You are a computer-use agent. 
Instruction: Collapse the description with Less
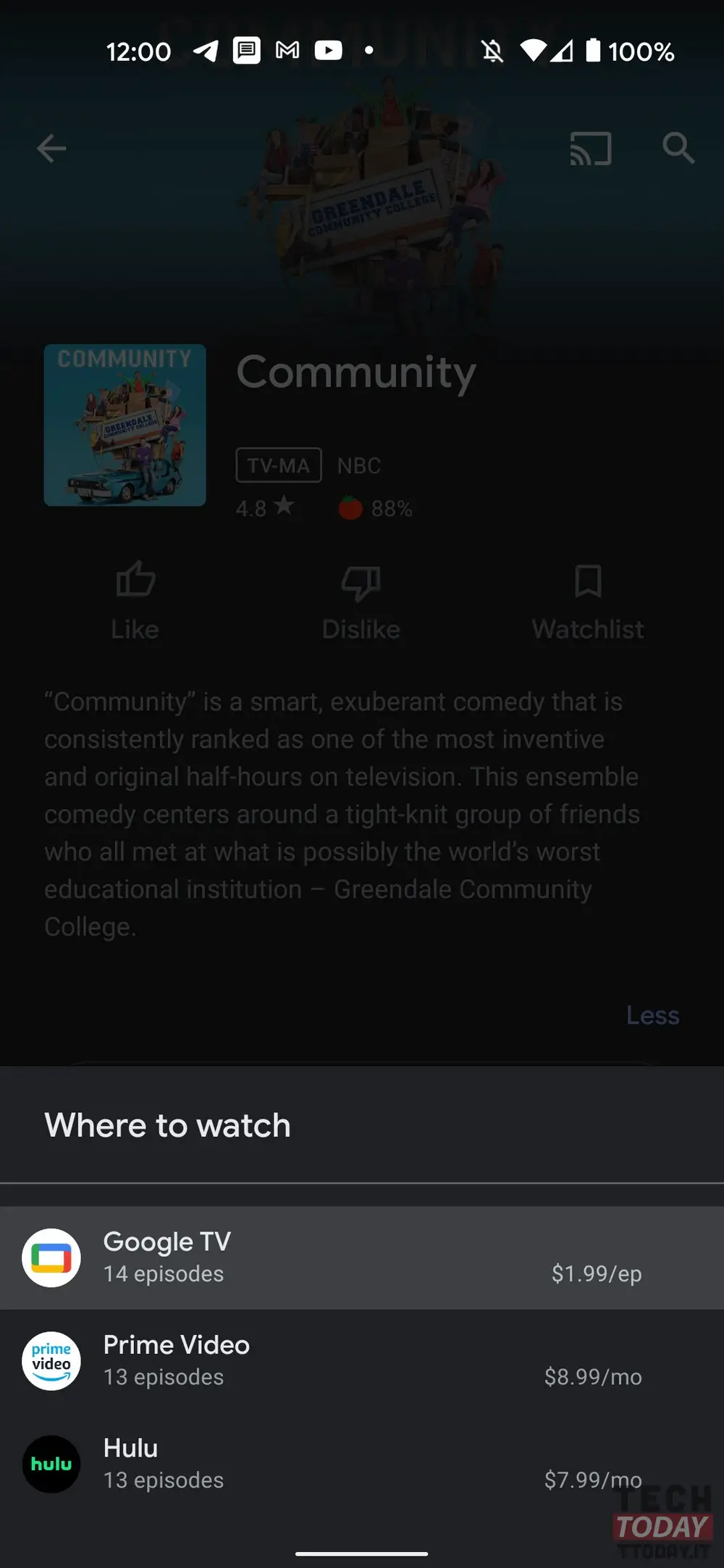[x=653, y=1015]
